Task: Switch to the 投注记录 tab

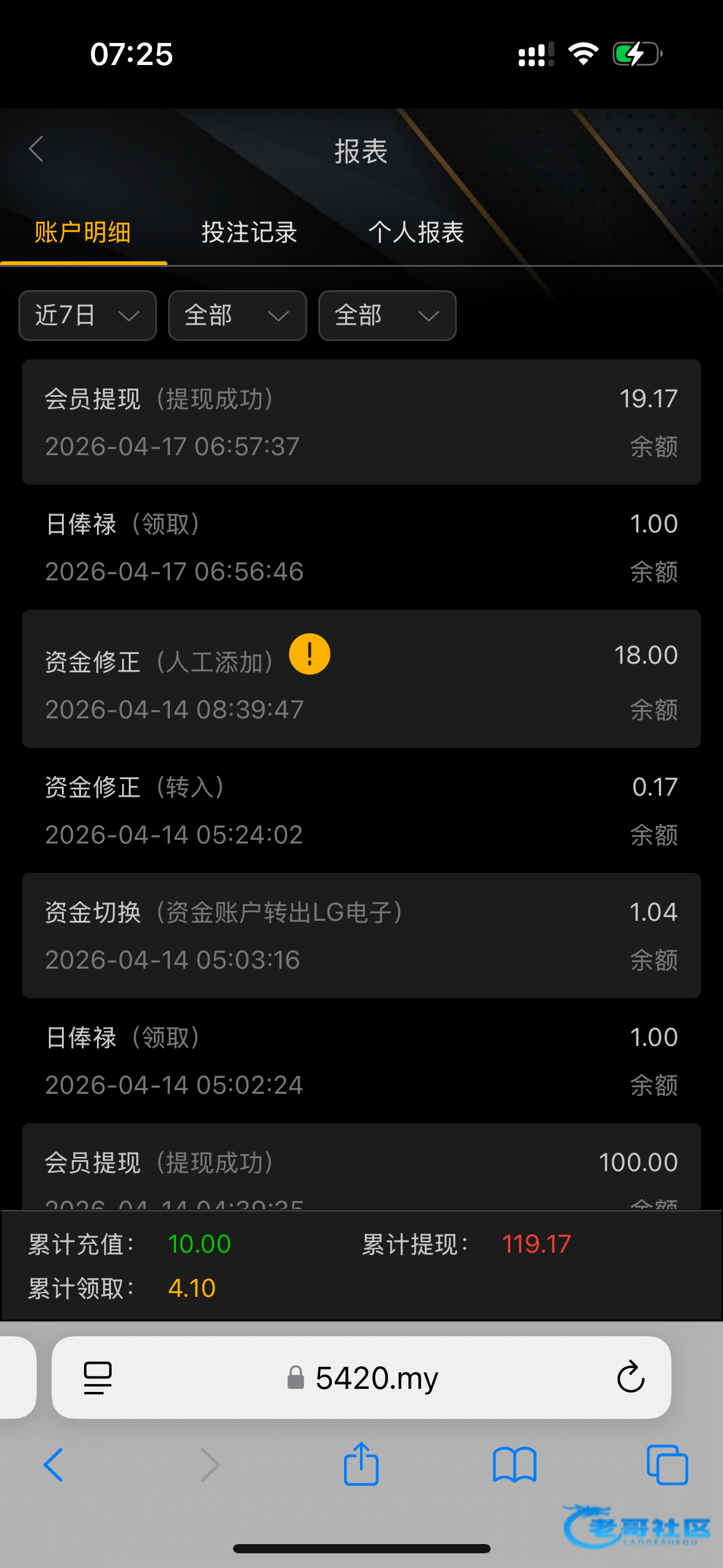Action: [x=249, y=233]
